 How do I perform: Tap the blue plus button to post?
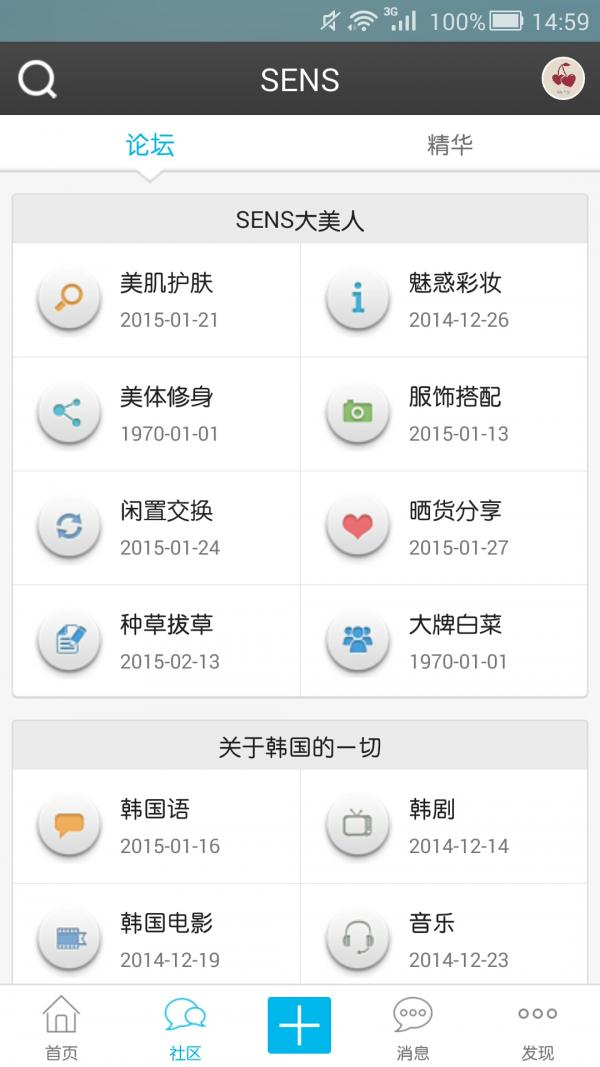(299, 1025)
